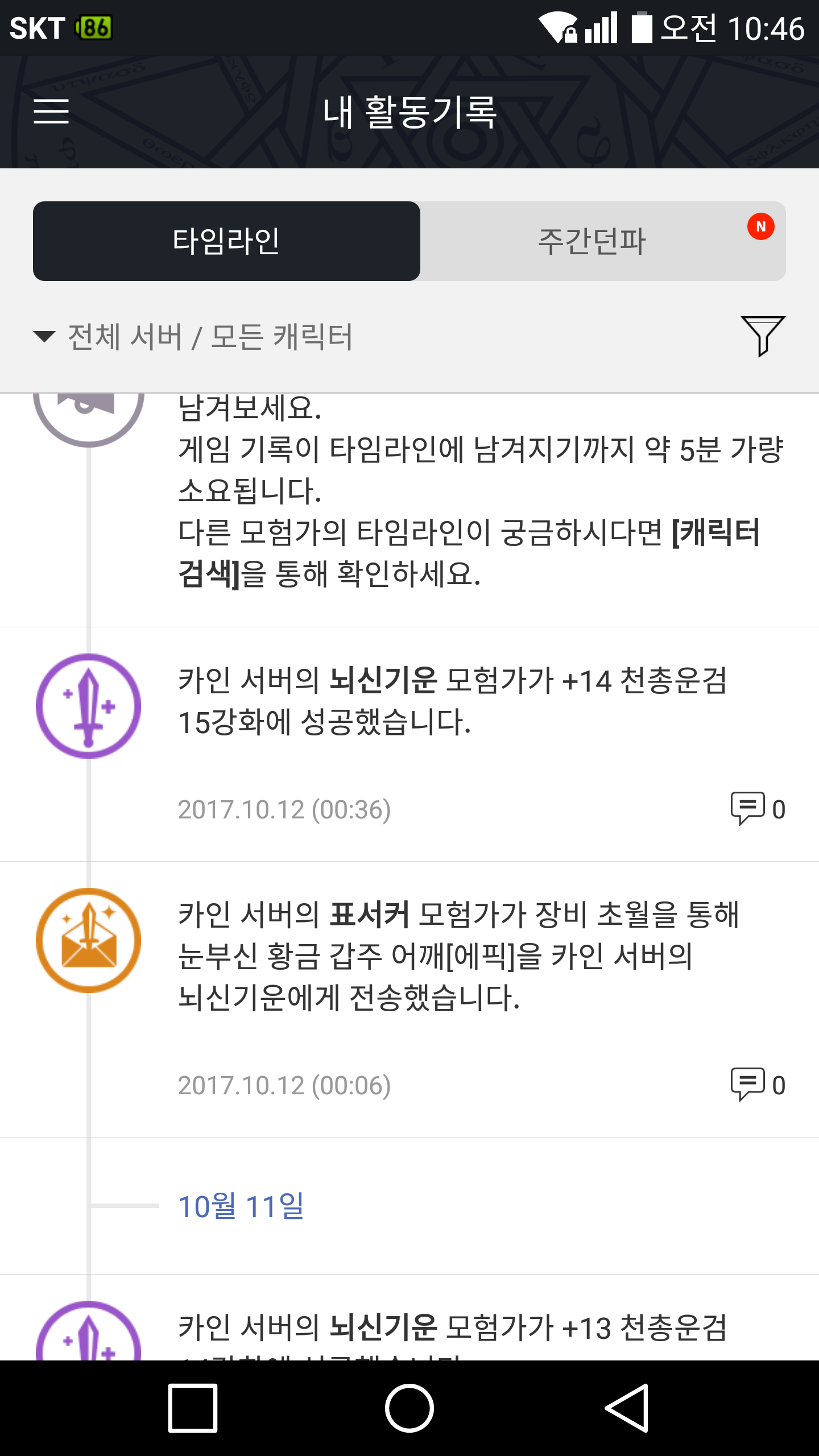Expand the 전체 서버 / 모든 캐릭터 dropdown
819x1456 pixels.
point(193,337)
